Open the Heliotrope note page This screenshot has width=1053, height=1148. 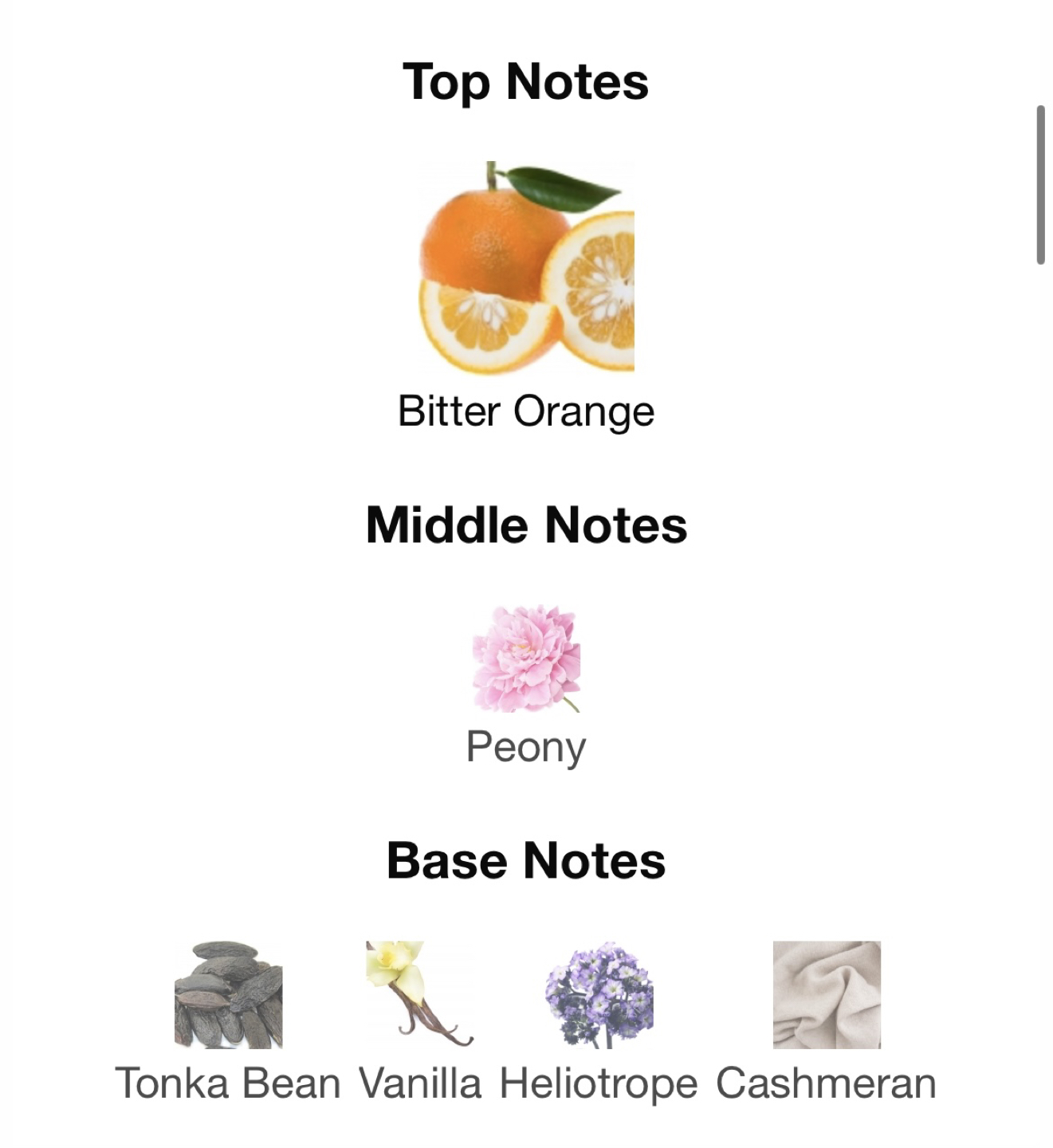599,994
